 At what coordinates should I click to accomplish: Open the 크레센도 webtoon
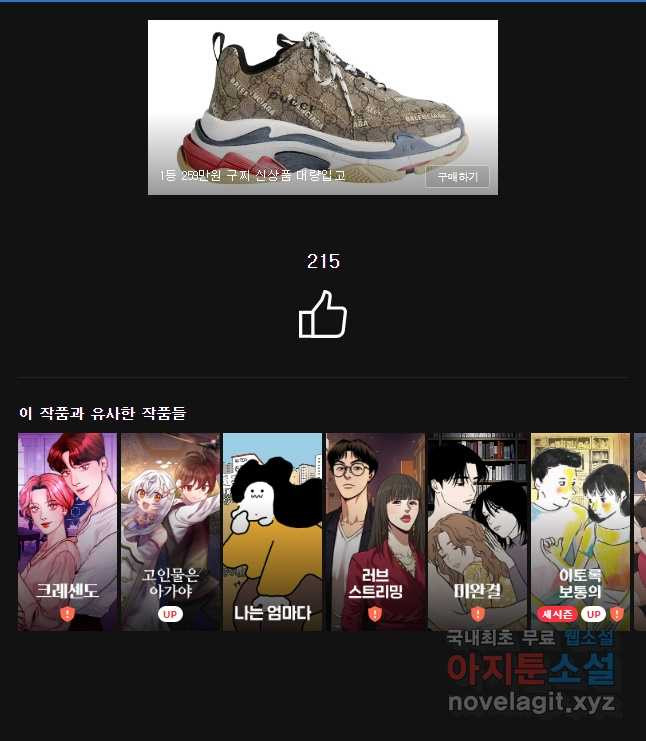pos(67,531)
